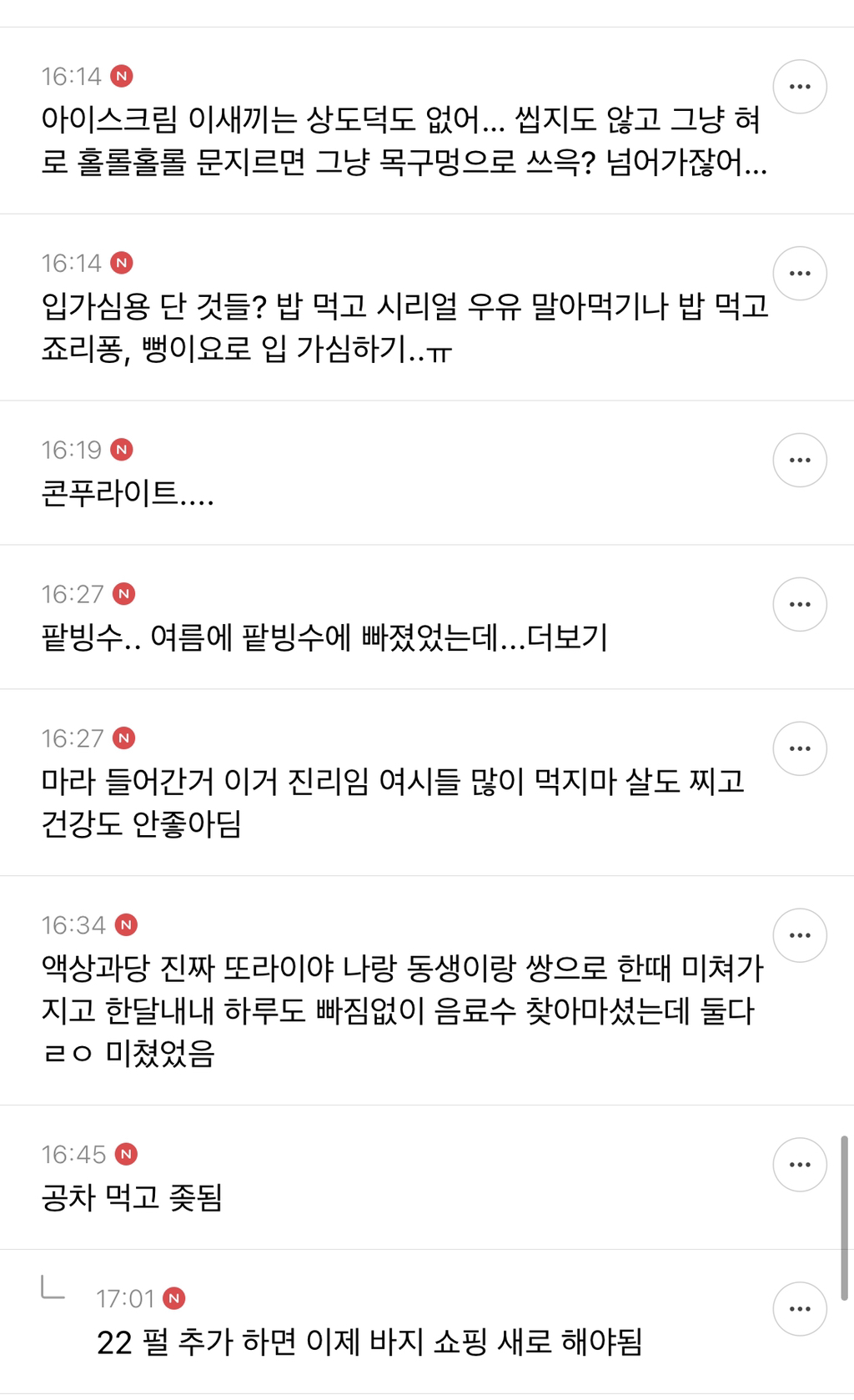Open more options for the 입가심용 comment
Screen dimensions: 854x1400
[x=800, y=274]
